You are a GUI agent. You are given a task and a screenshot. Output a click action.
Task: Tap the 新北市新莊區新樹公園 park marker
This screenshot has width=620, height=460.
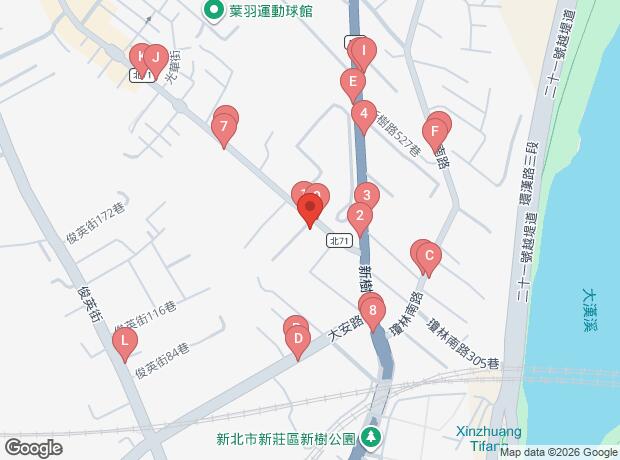tap(371, 438)
